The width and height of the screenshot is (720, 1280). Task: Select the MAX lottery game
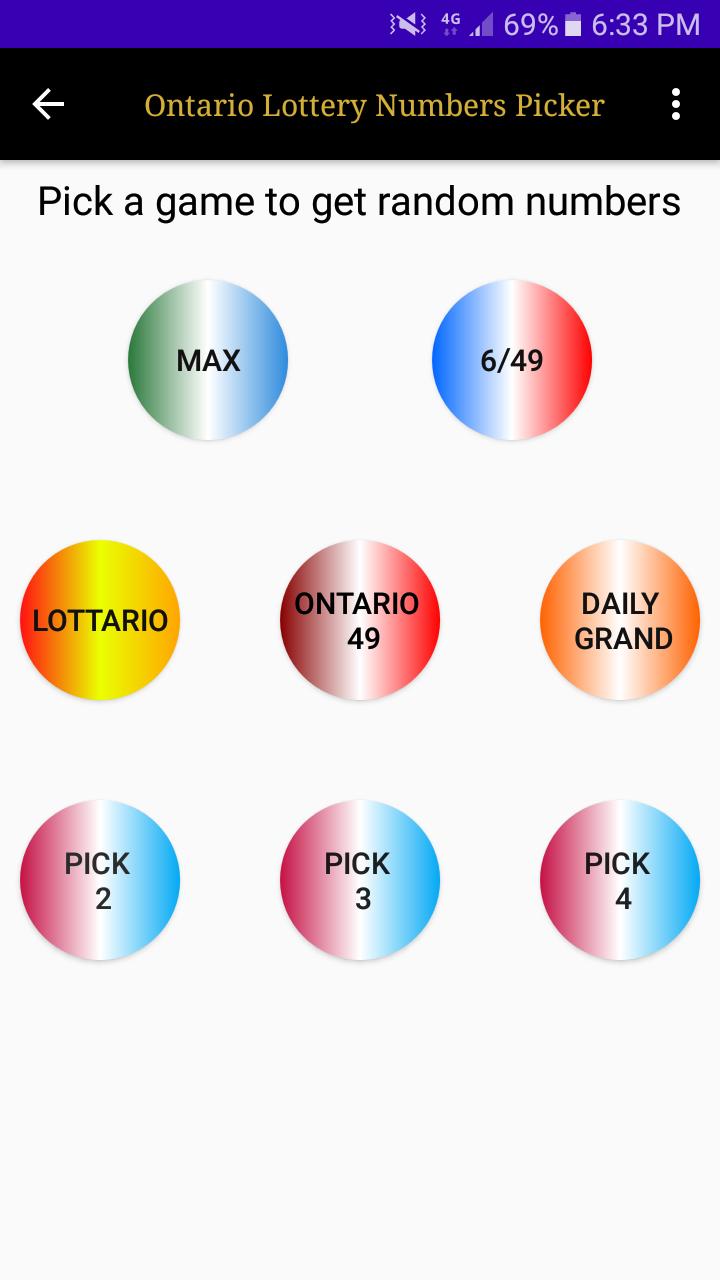click(x=208, y=360)
